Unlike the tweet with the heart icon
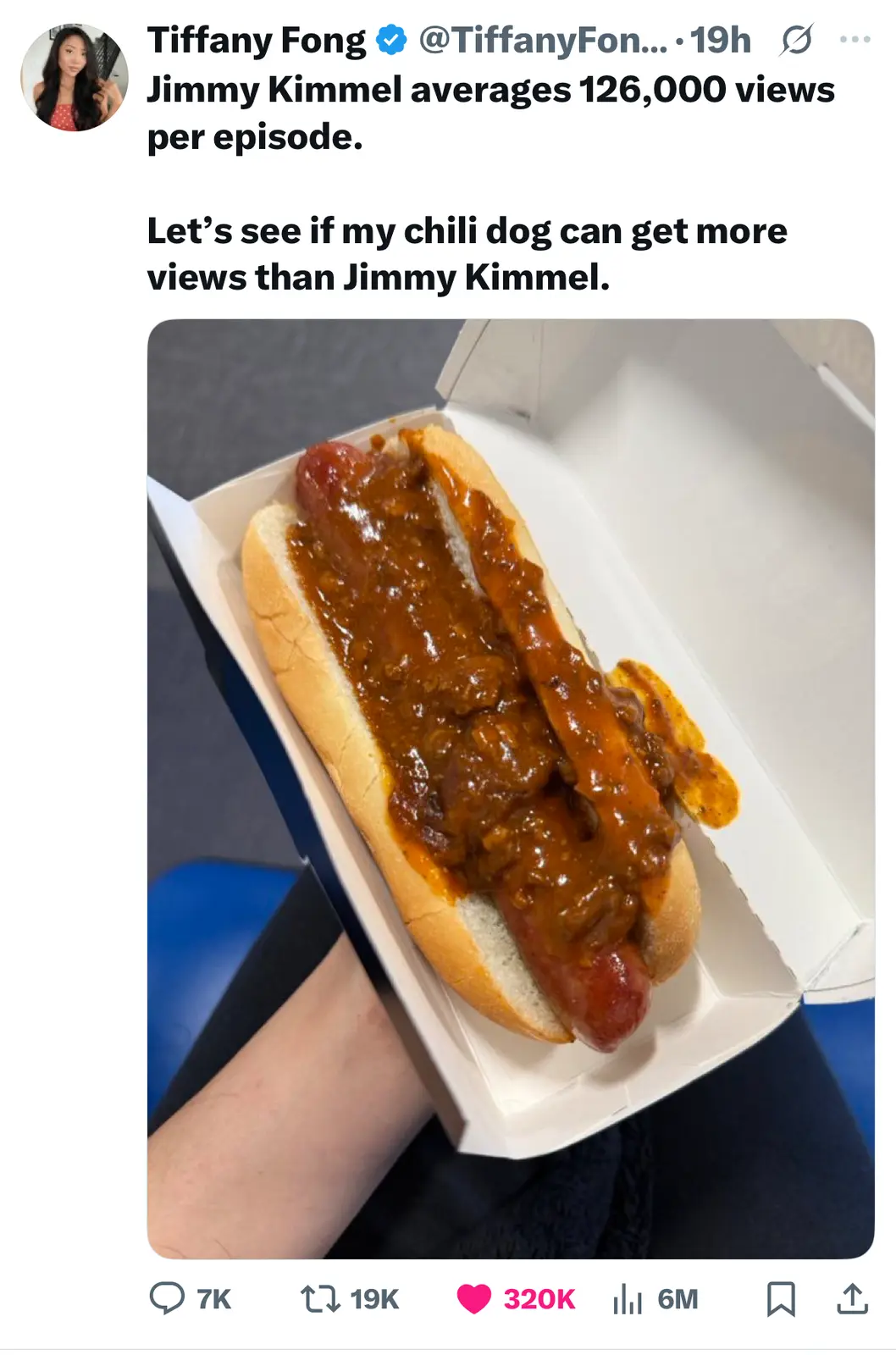896x1355 pixels. pos(474,1298)
